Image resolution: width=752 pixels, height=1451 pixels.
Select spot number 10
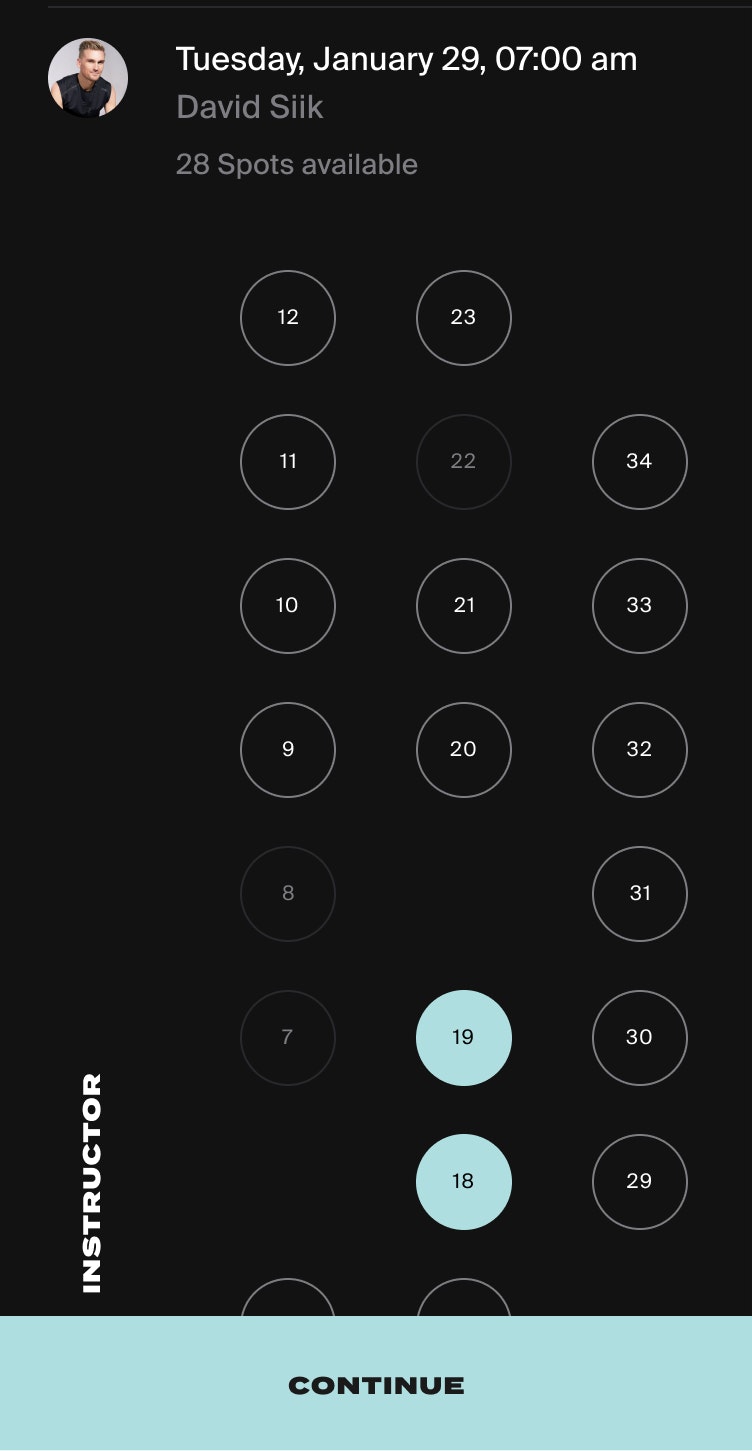[288, 606]
